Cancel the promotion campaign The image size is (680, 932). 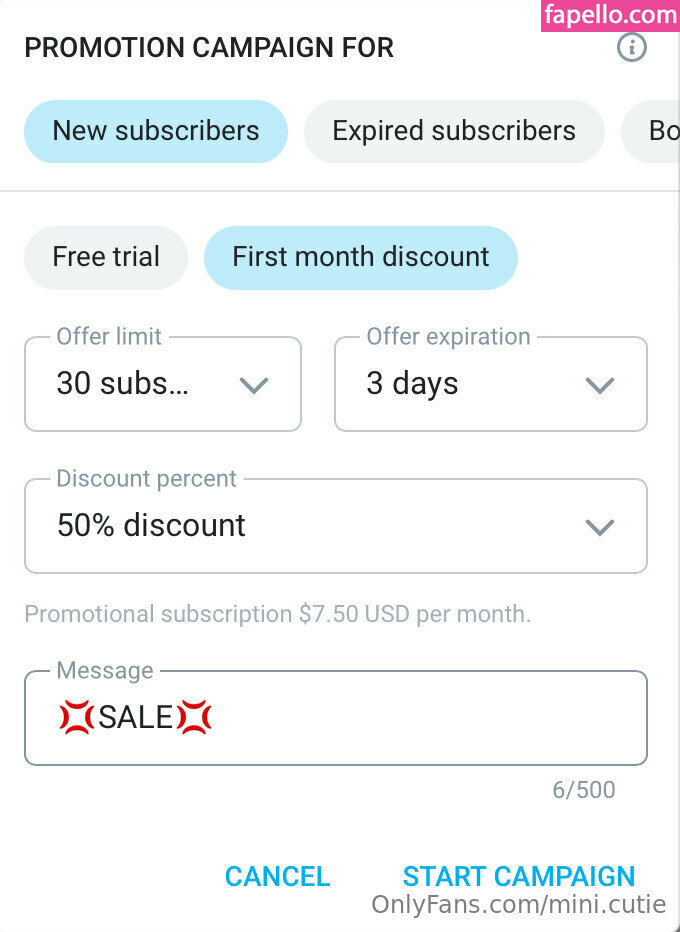click(277, 876)
